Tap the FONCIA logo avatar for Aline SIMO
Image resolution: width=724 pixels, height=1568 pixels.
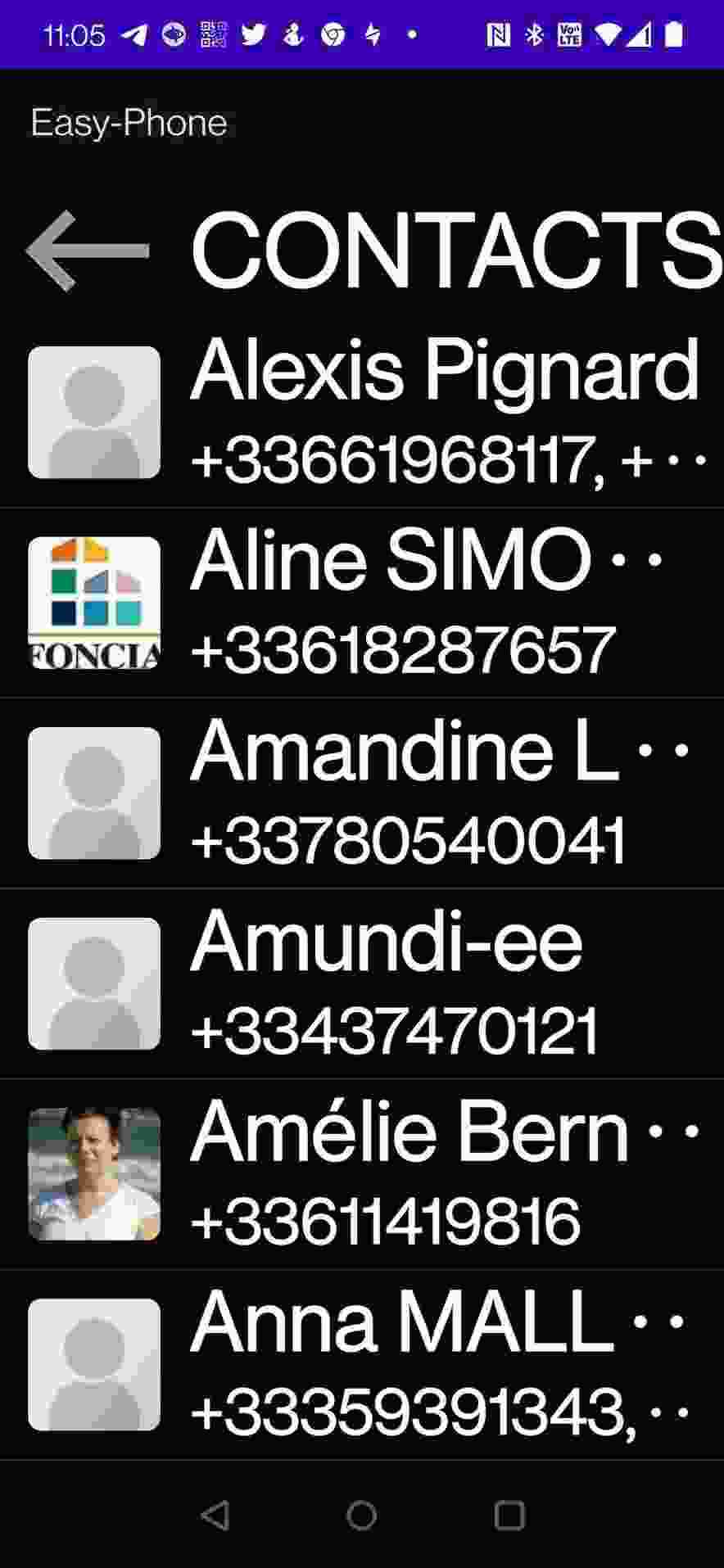point(93,600)
